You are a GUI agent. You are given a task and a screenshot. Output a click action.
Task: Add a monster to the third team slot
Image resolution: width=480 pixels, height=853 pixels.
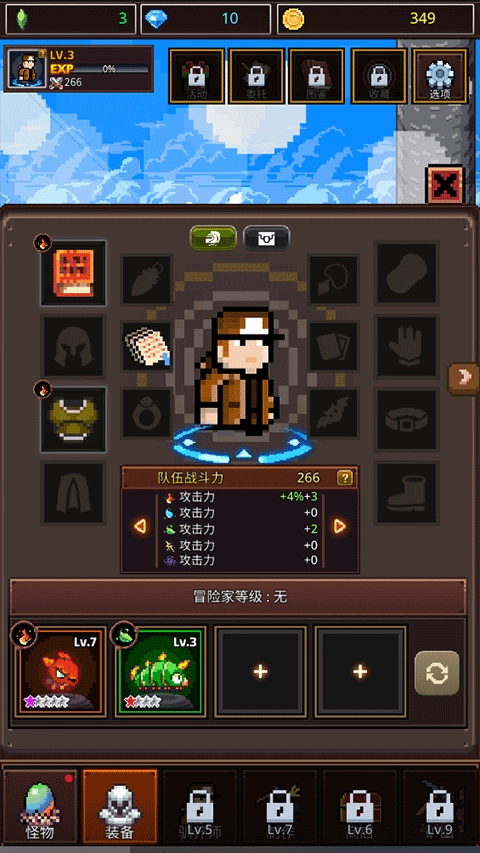coord(261,672)
